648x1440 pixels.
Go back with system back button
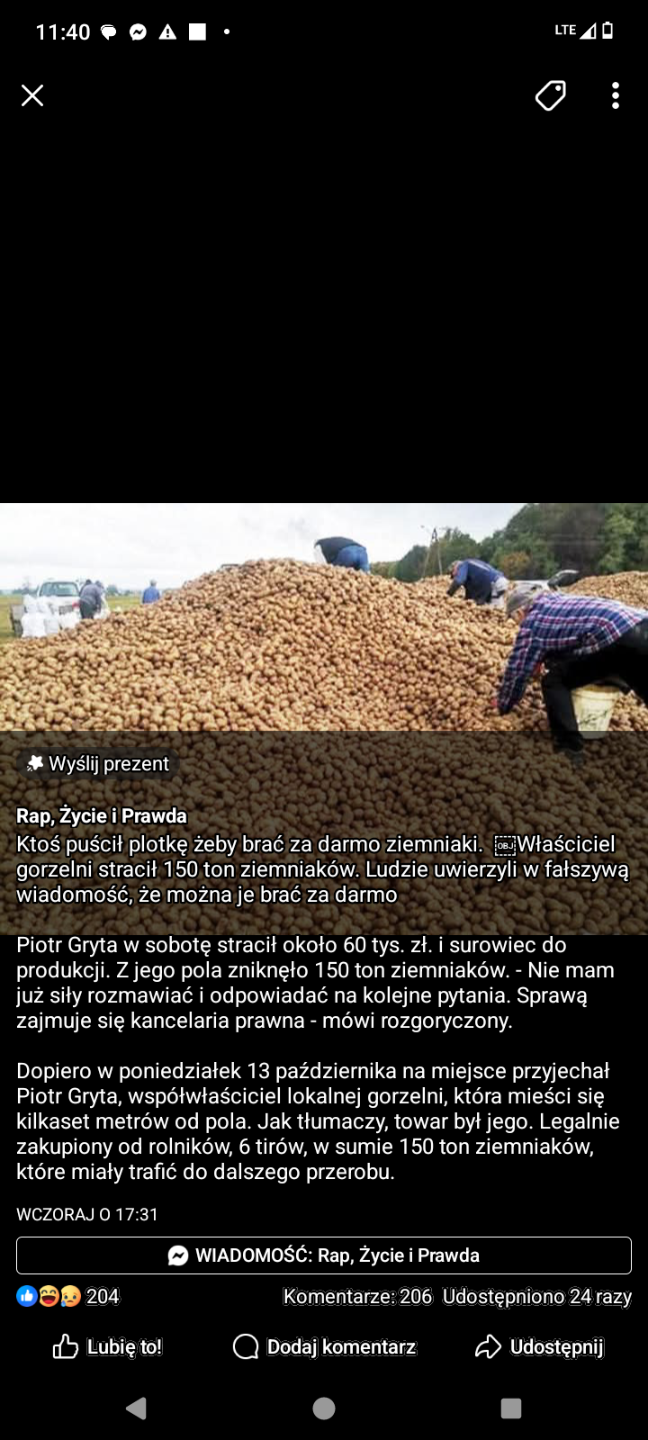pyautogui.click(x=136, y=1408)
